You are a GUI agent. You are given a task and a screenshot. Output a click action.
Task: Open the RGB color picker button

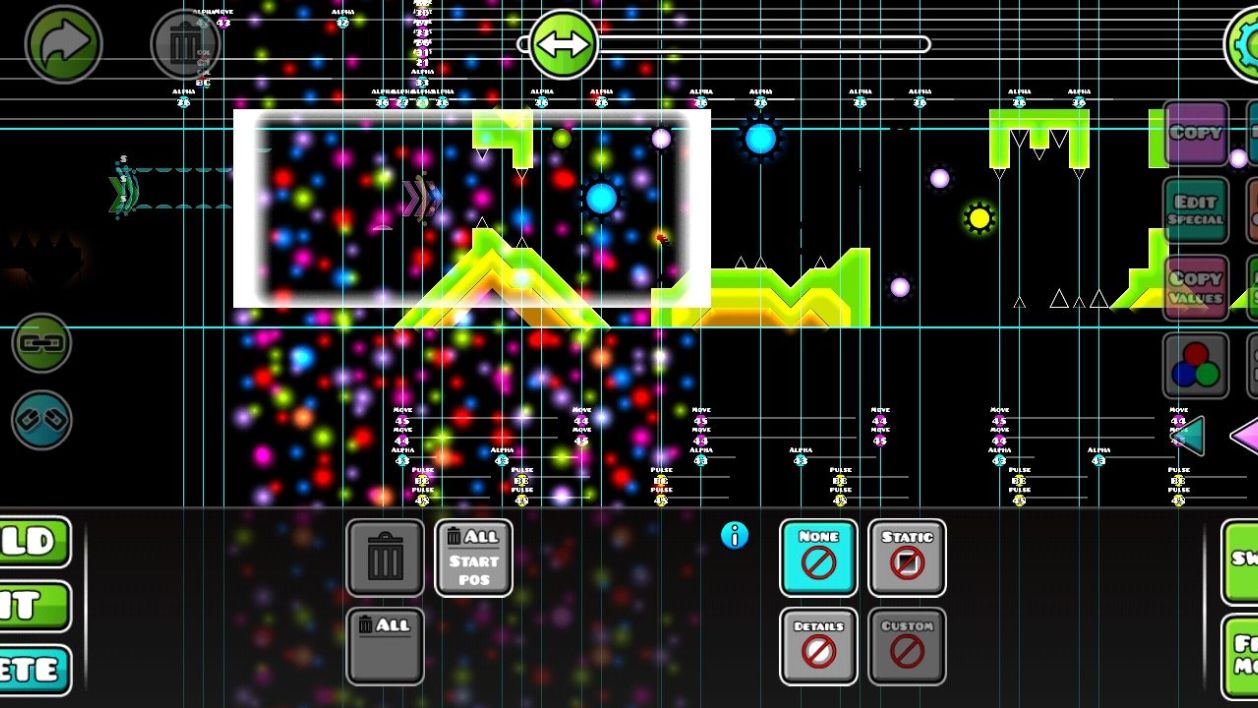pos(1195,366)
